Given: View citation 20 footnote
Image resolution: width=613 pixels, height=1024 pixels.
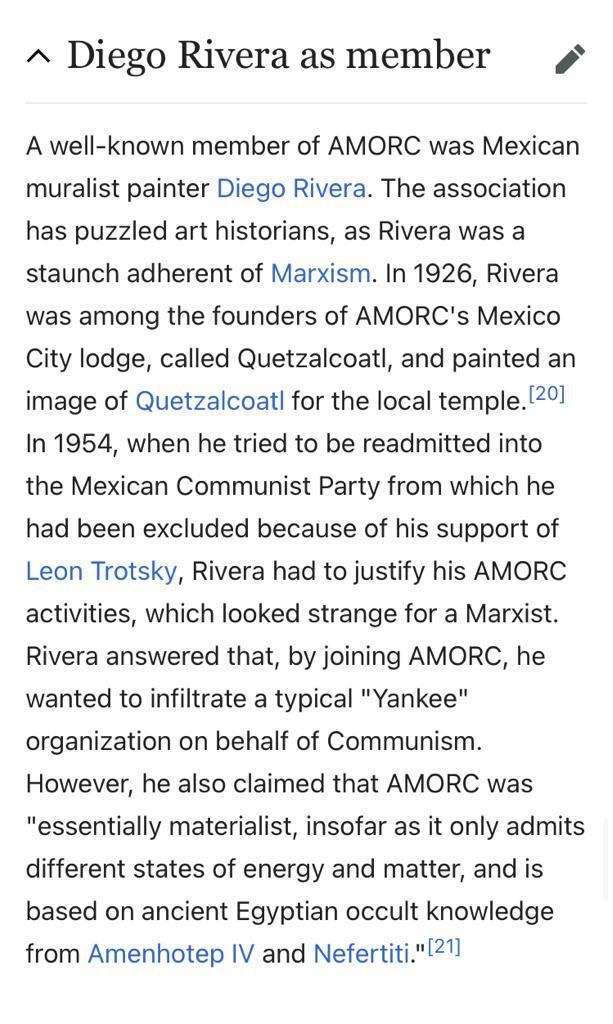Looking at the screenshot, I should click(546, 394).
